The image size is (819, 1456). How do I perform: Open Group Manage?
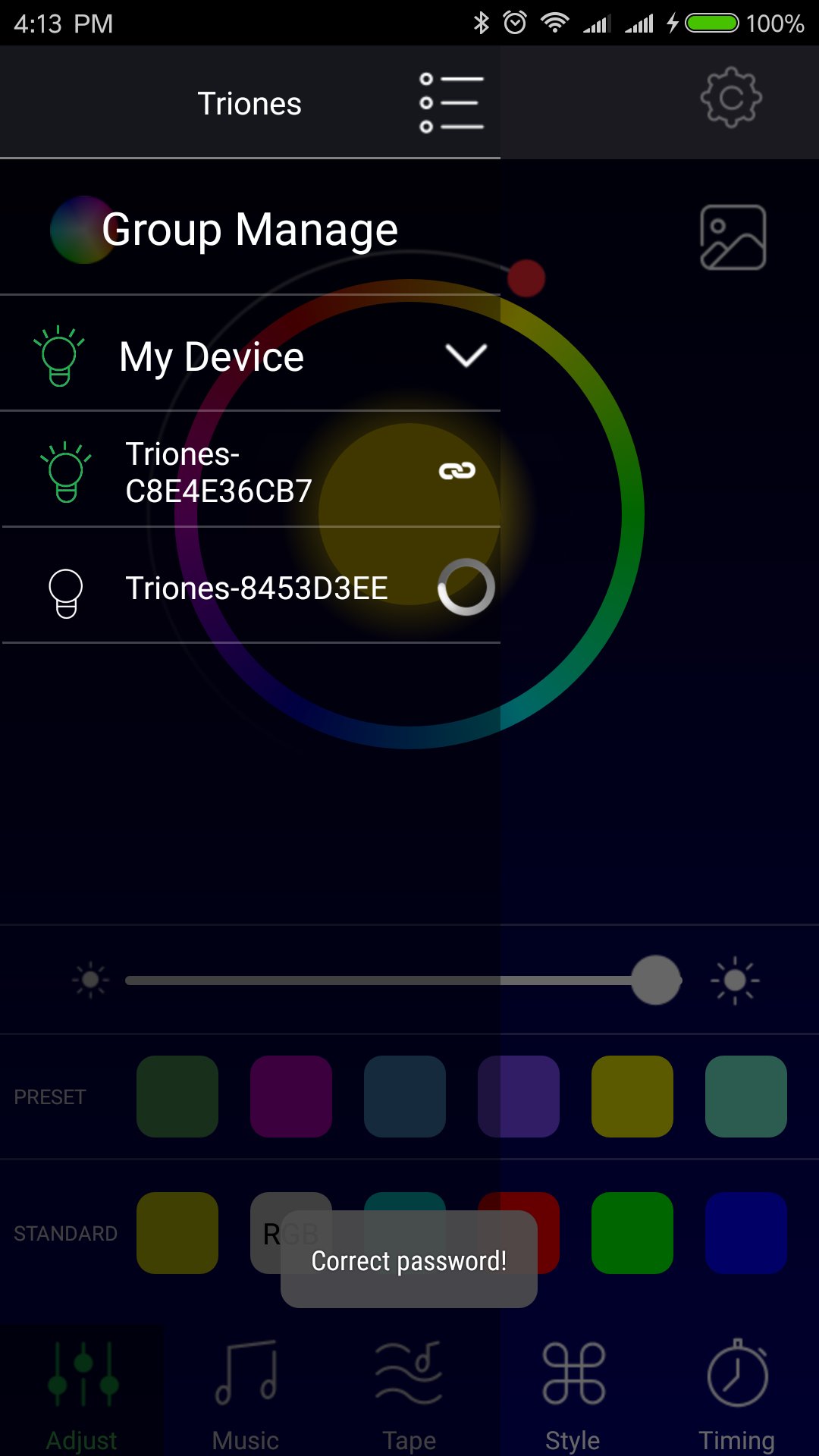tap(249, 229)
